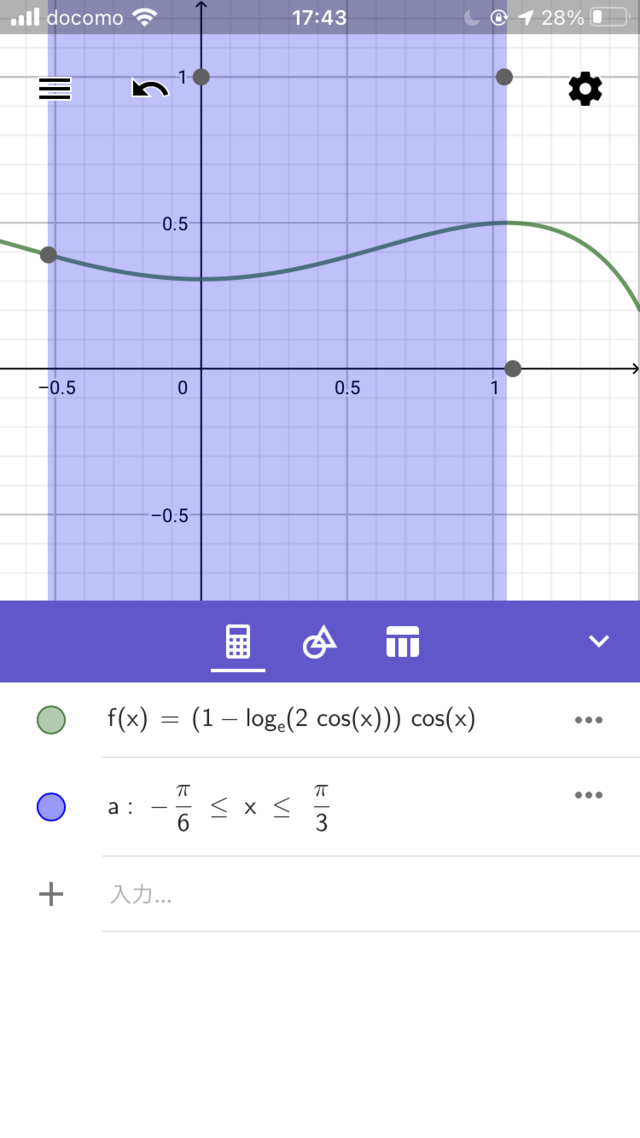Toggle visibility of function f(x)
Viewport: 640px width, 1138px height.
[51, 719]
